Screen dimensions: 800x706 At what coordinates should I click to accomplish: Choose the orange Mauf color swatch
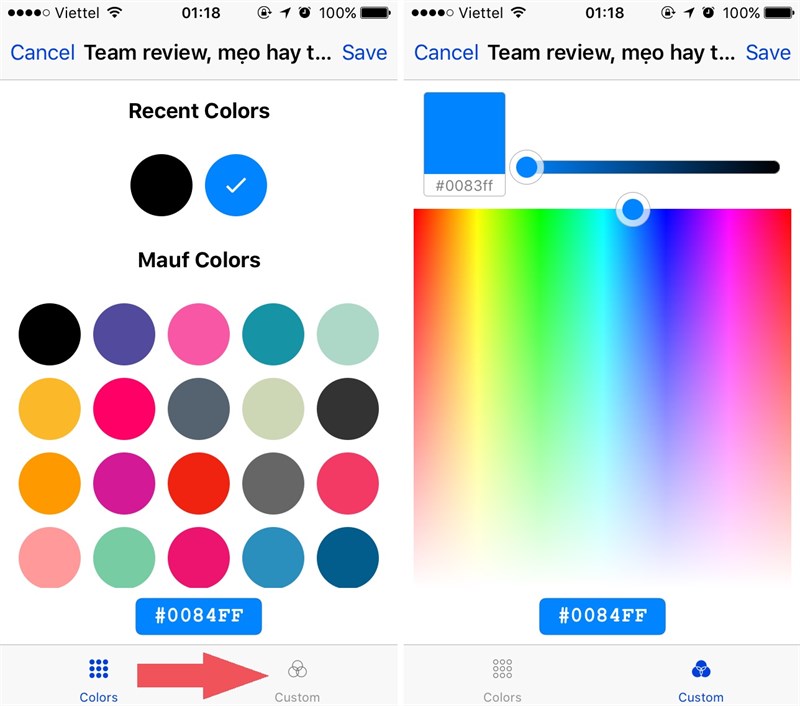pyautogui.click(x=49, y=483)
